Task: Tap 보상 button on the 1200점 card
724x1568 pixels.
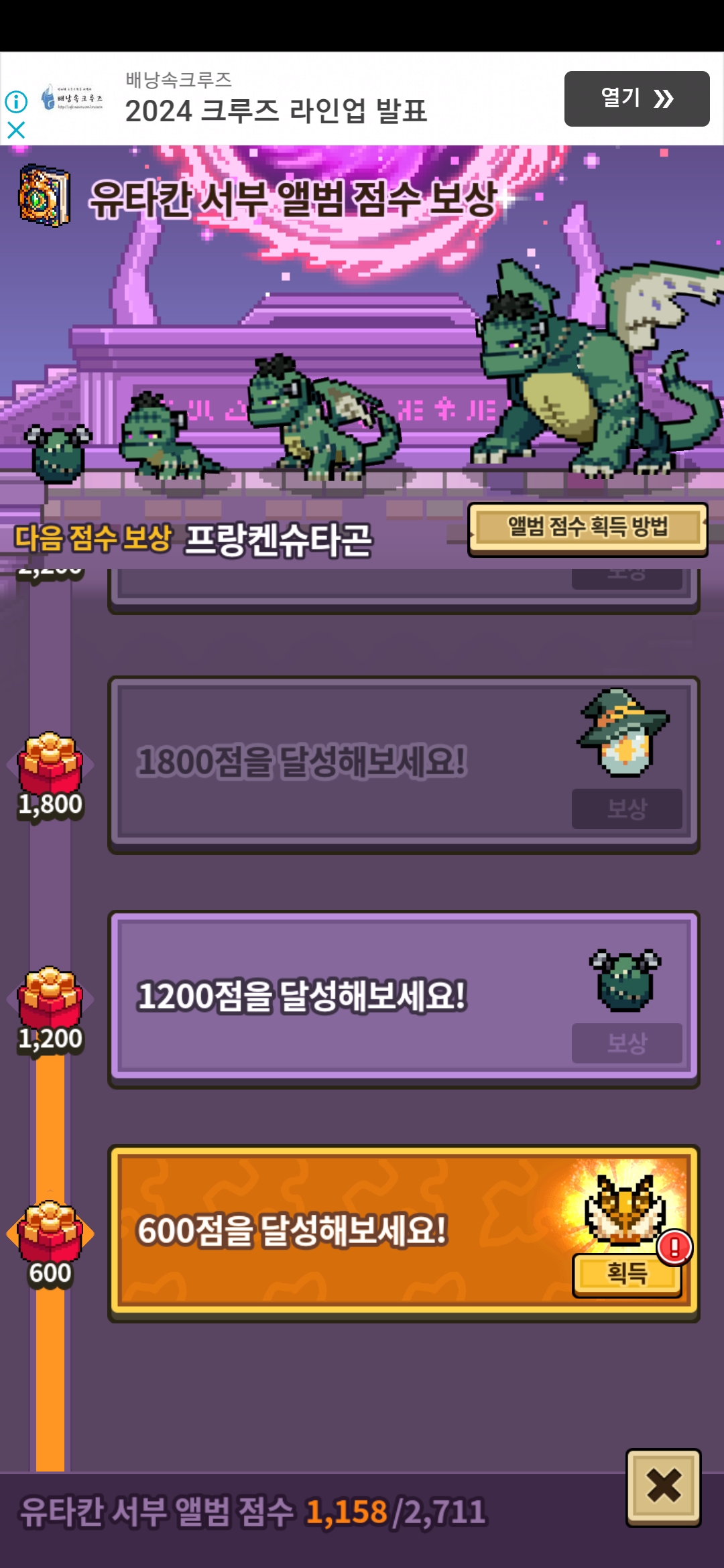Action: 626,1043
